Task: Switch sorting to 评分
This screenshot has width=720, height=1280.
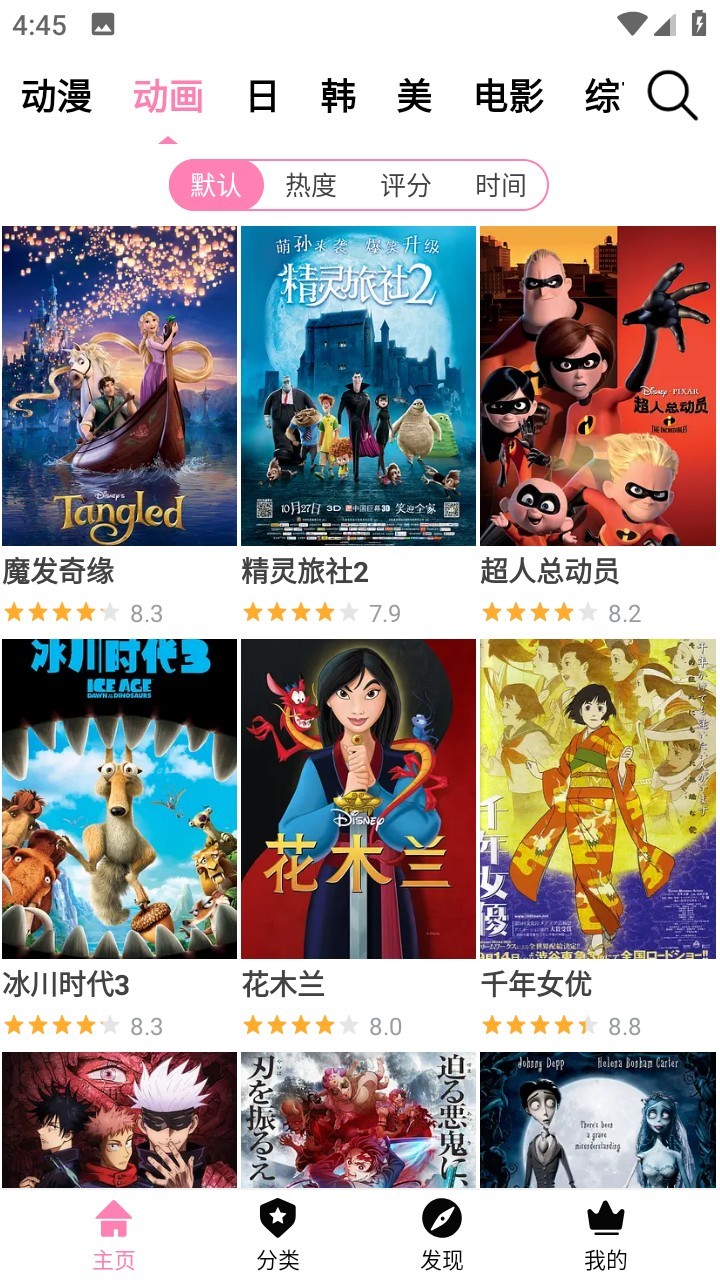Action: coord(405,185)
